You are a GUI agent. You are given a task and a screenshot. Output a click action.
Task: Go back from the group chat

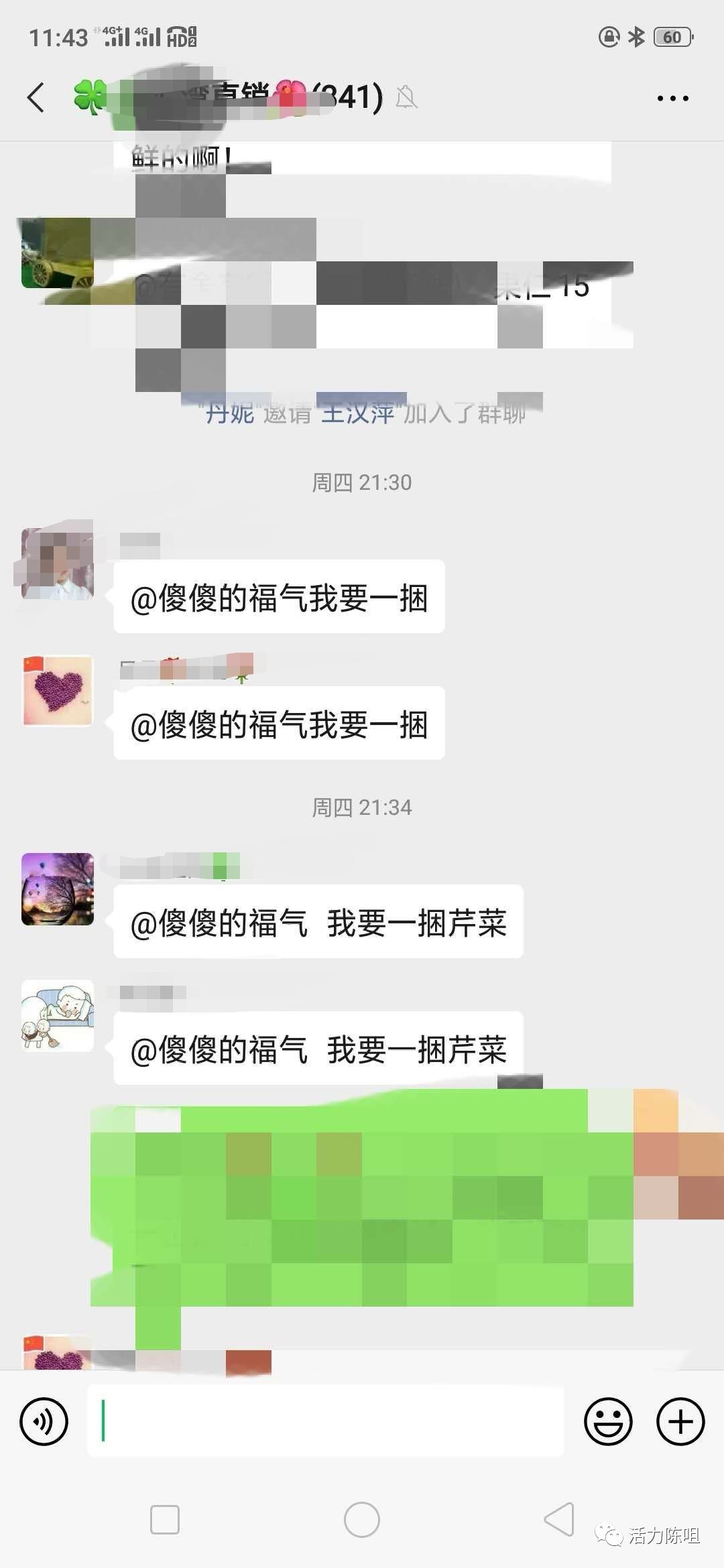coord(36,98)
